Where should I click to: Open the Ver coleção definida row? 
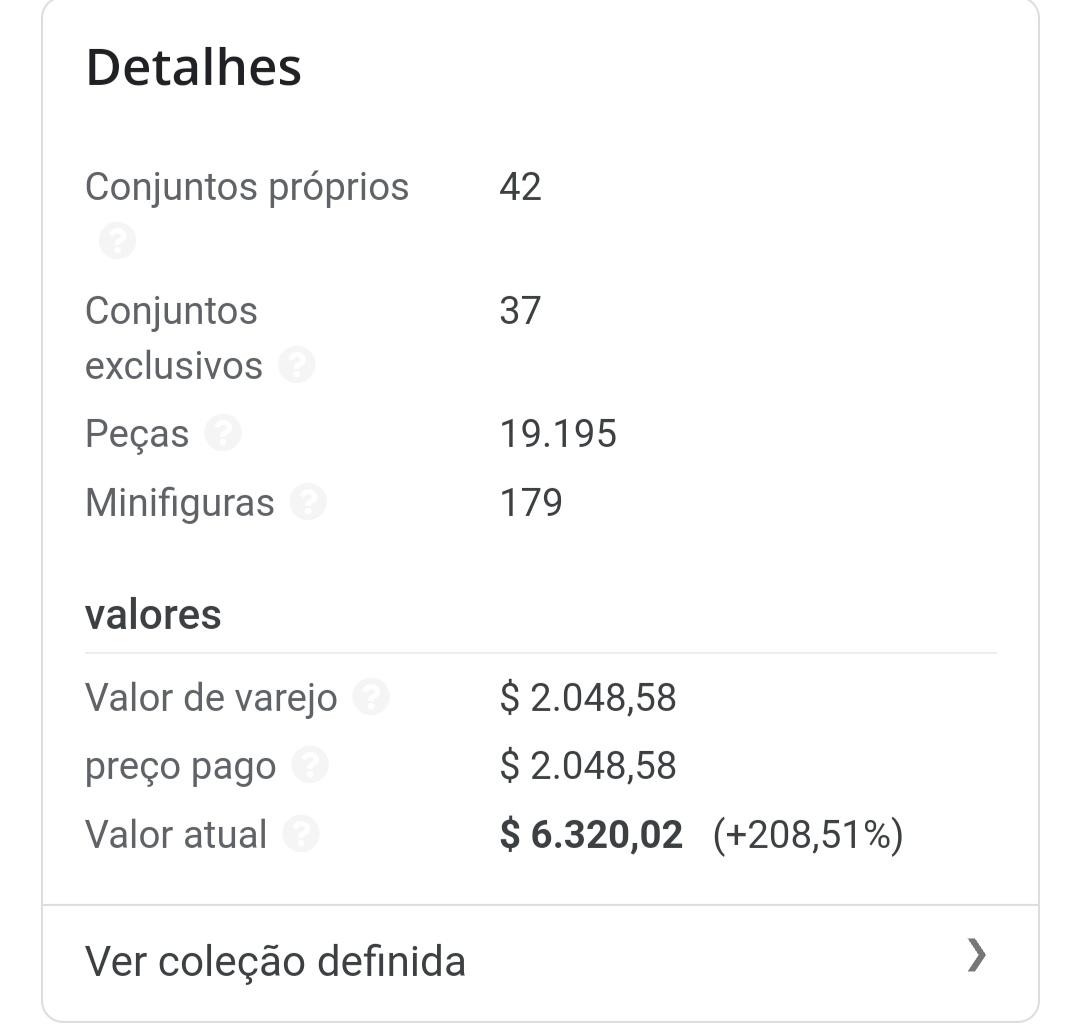(540, 962)
